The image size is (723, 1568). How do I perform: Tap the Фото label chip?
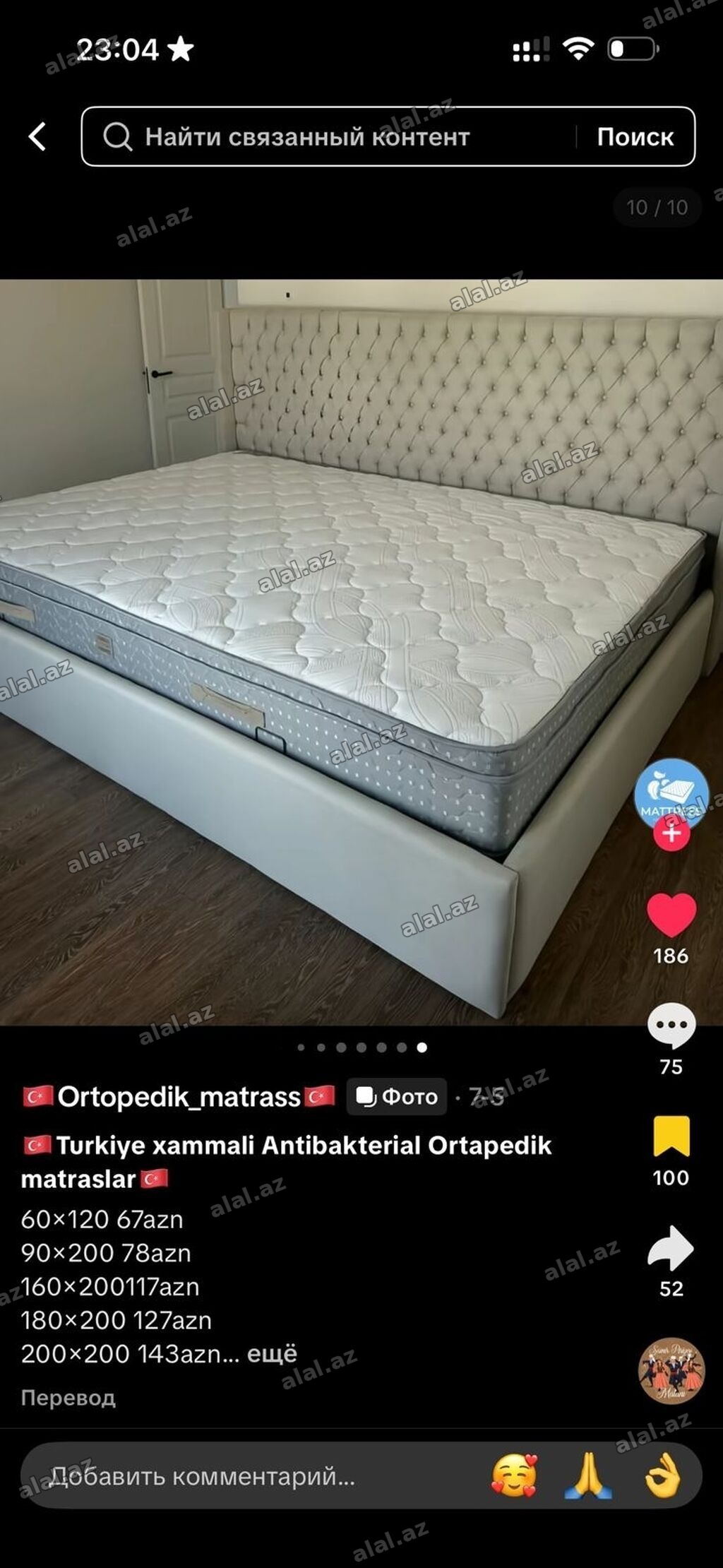click(397, 1096)
